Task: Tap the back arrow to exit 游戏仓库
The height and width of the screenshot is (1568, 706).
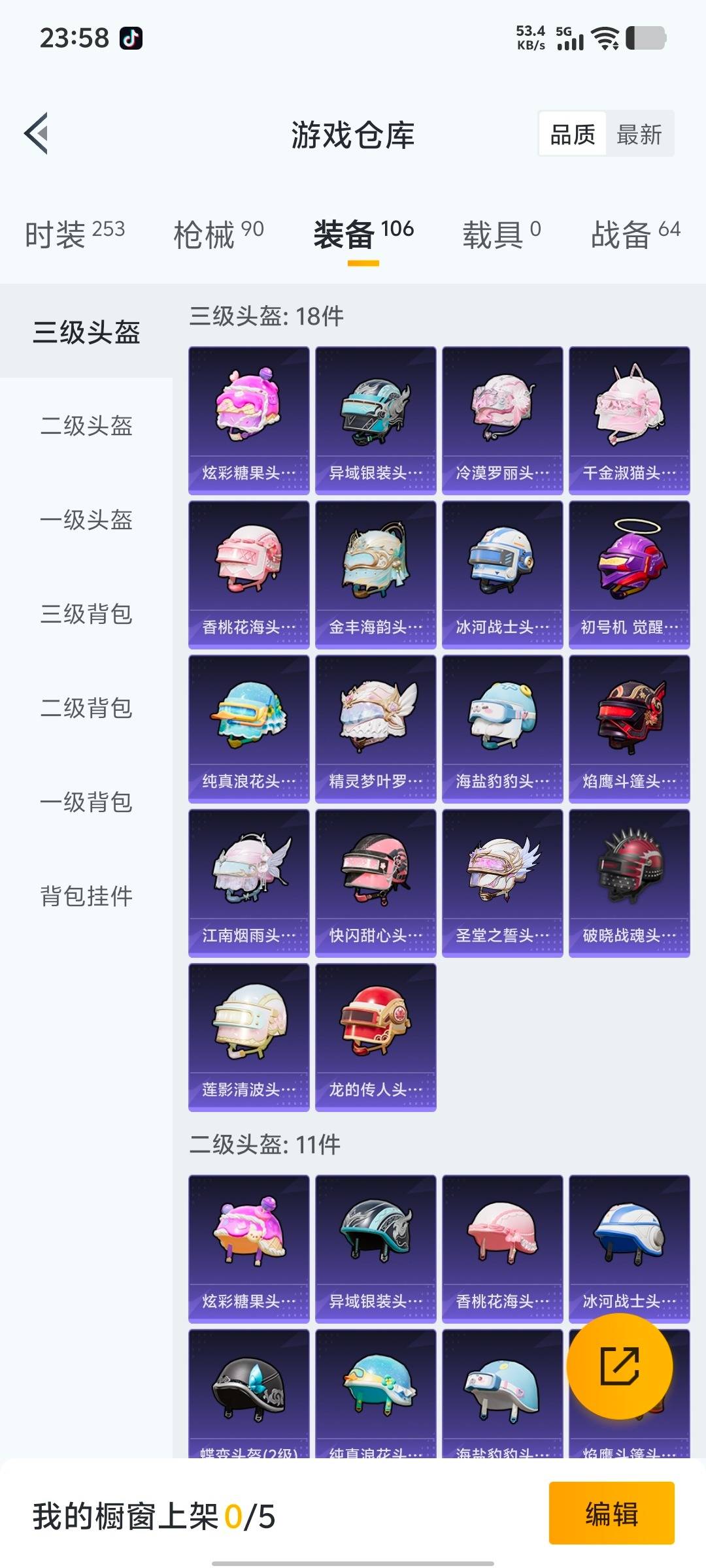Action: click(x=37, y=134)
